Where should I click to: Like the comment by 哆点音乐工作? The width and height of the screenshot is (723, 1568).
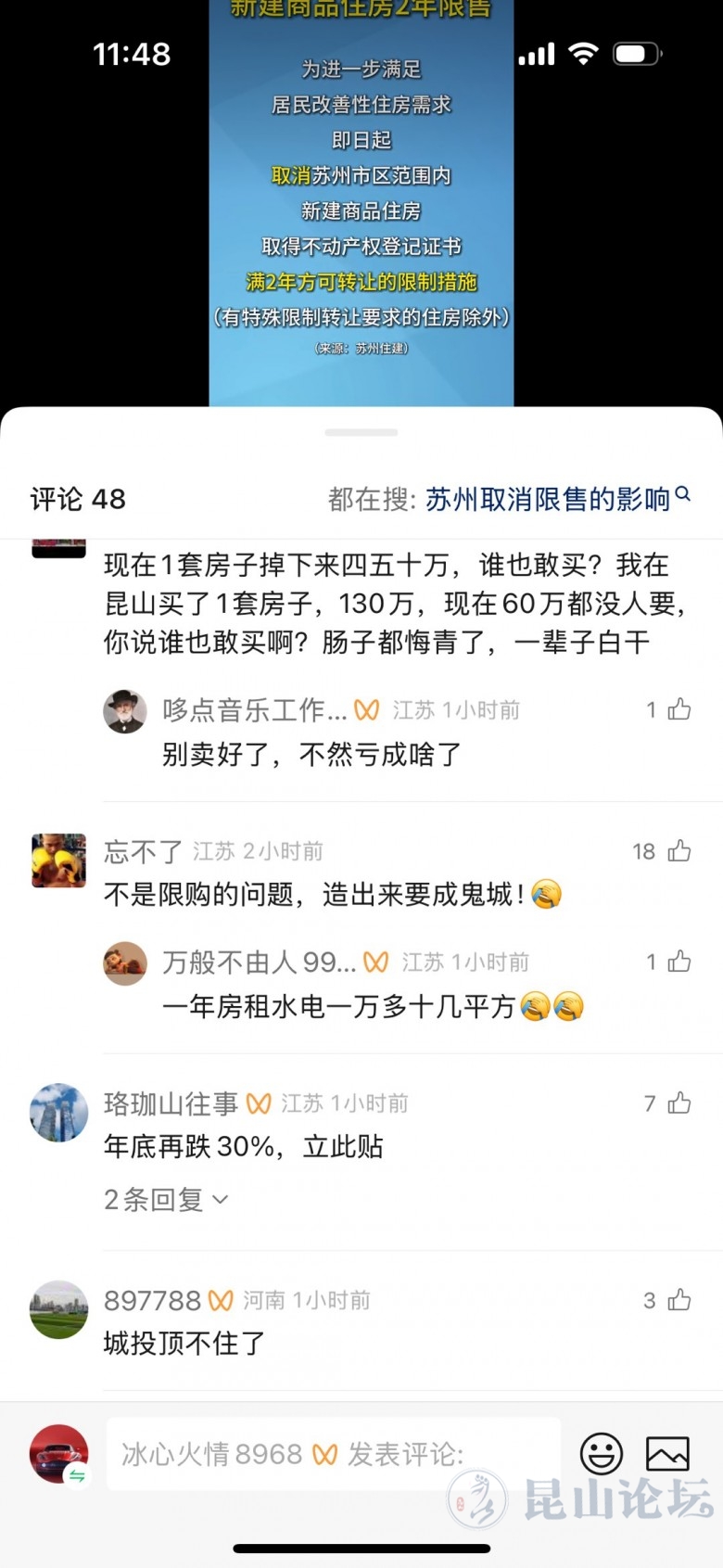[679, 709]
